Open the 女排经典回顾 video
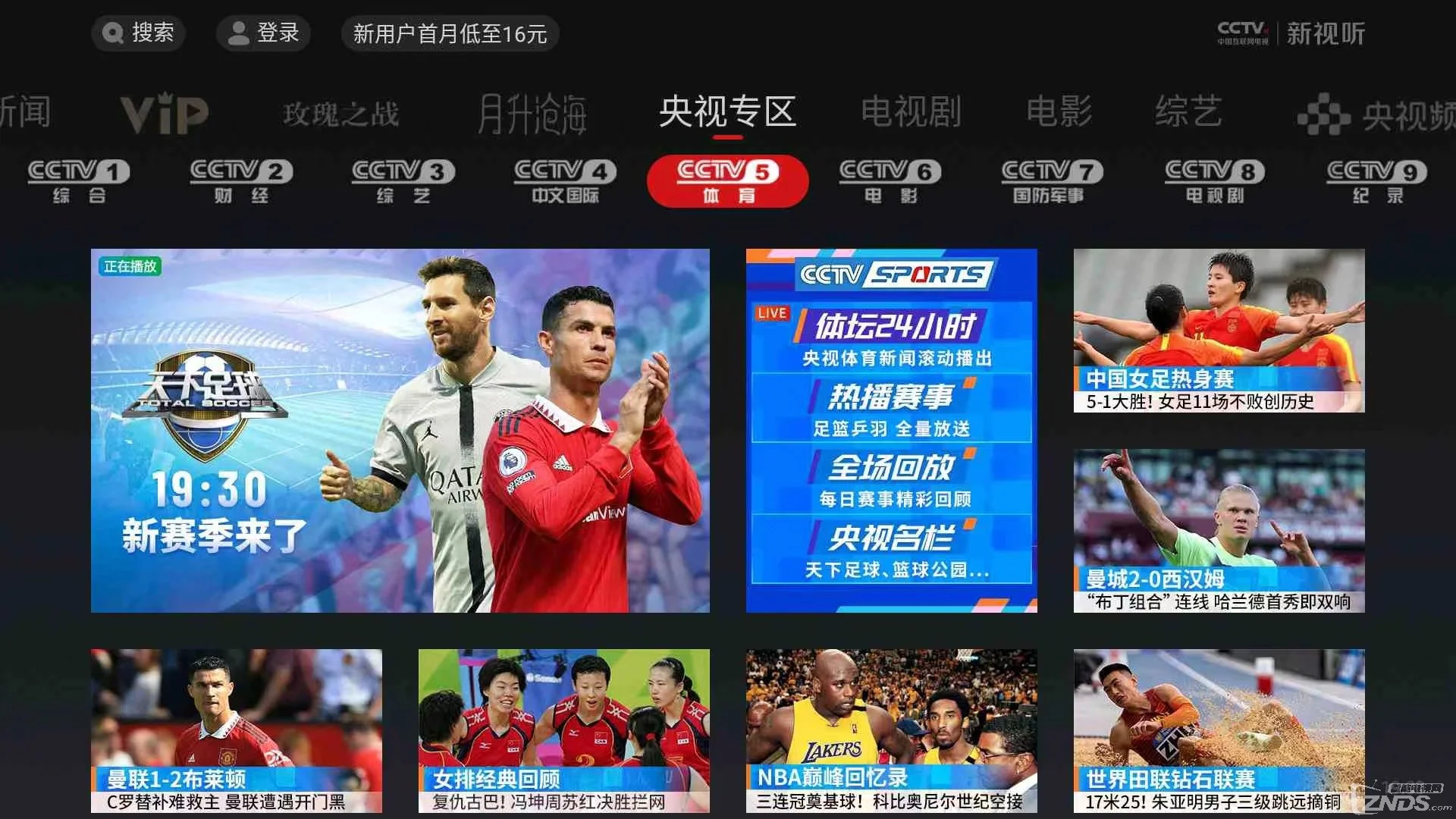 (563, 730)
